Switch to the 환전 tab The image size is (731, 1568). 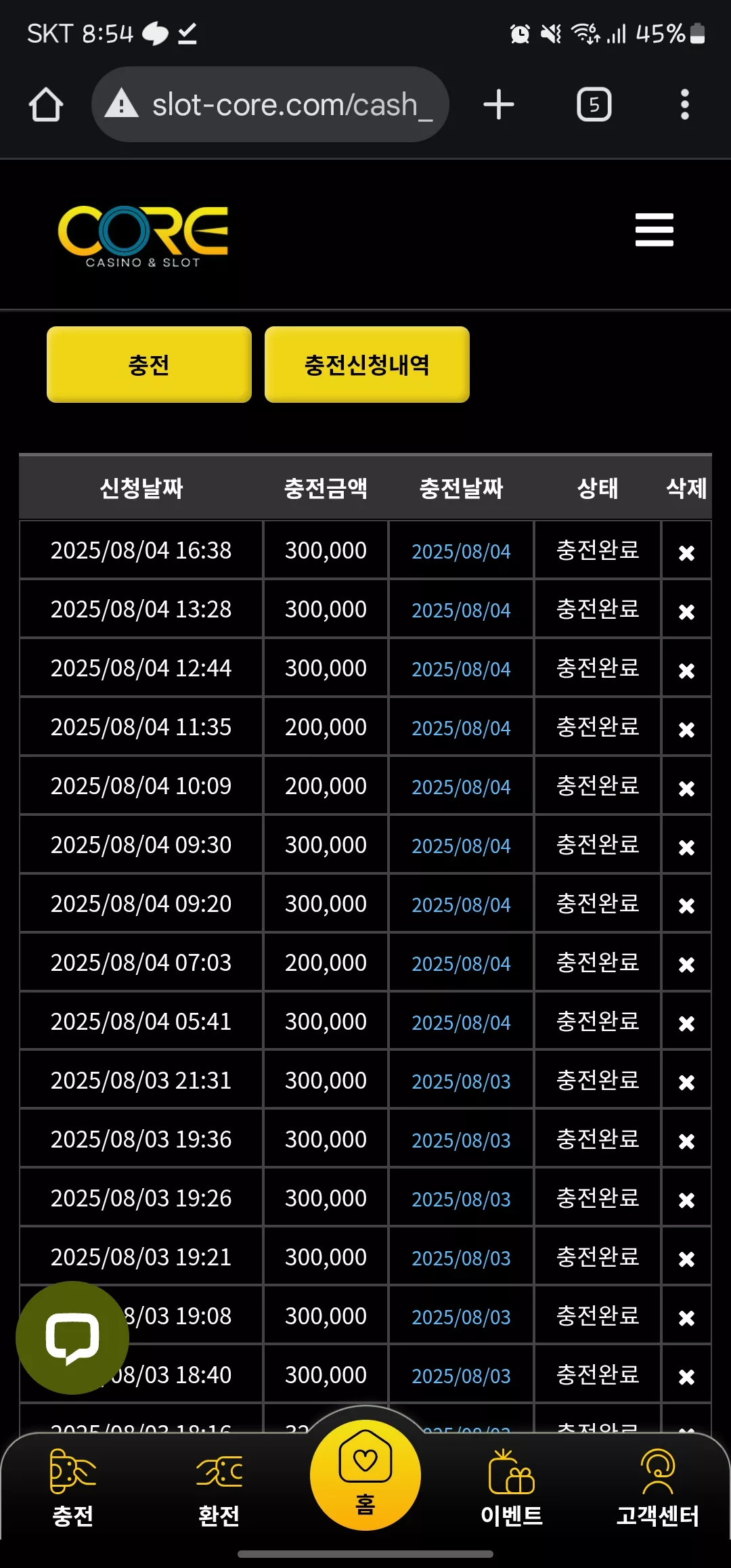point(219,1488)
